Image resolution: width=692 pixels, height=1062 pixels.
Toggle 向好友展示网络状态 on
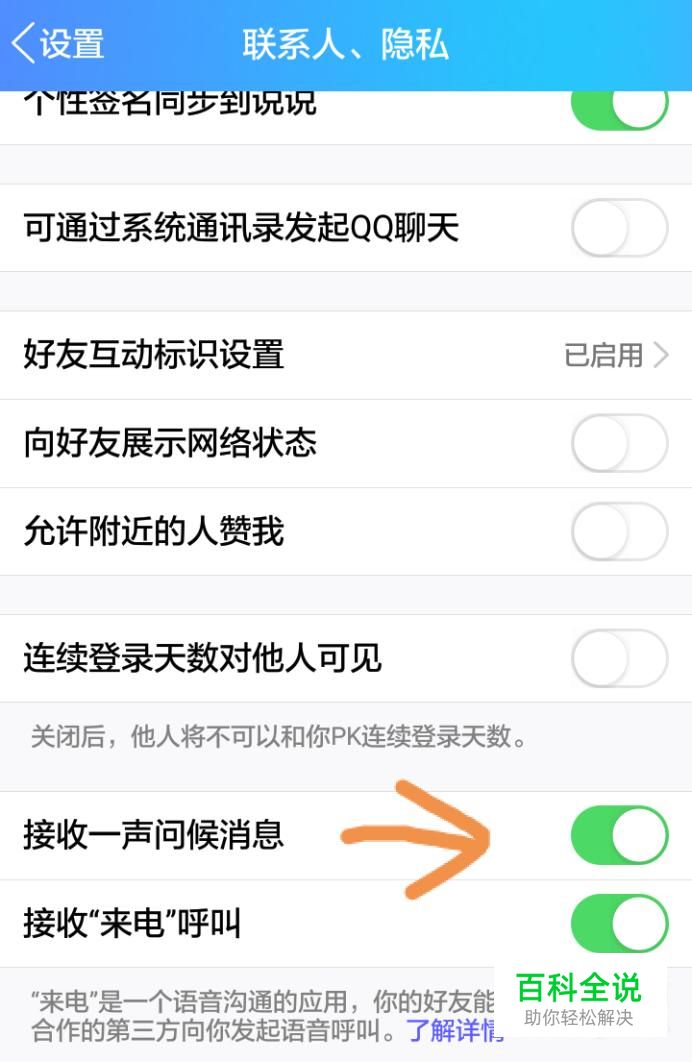619,443
